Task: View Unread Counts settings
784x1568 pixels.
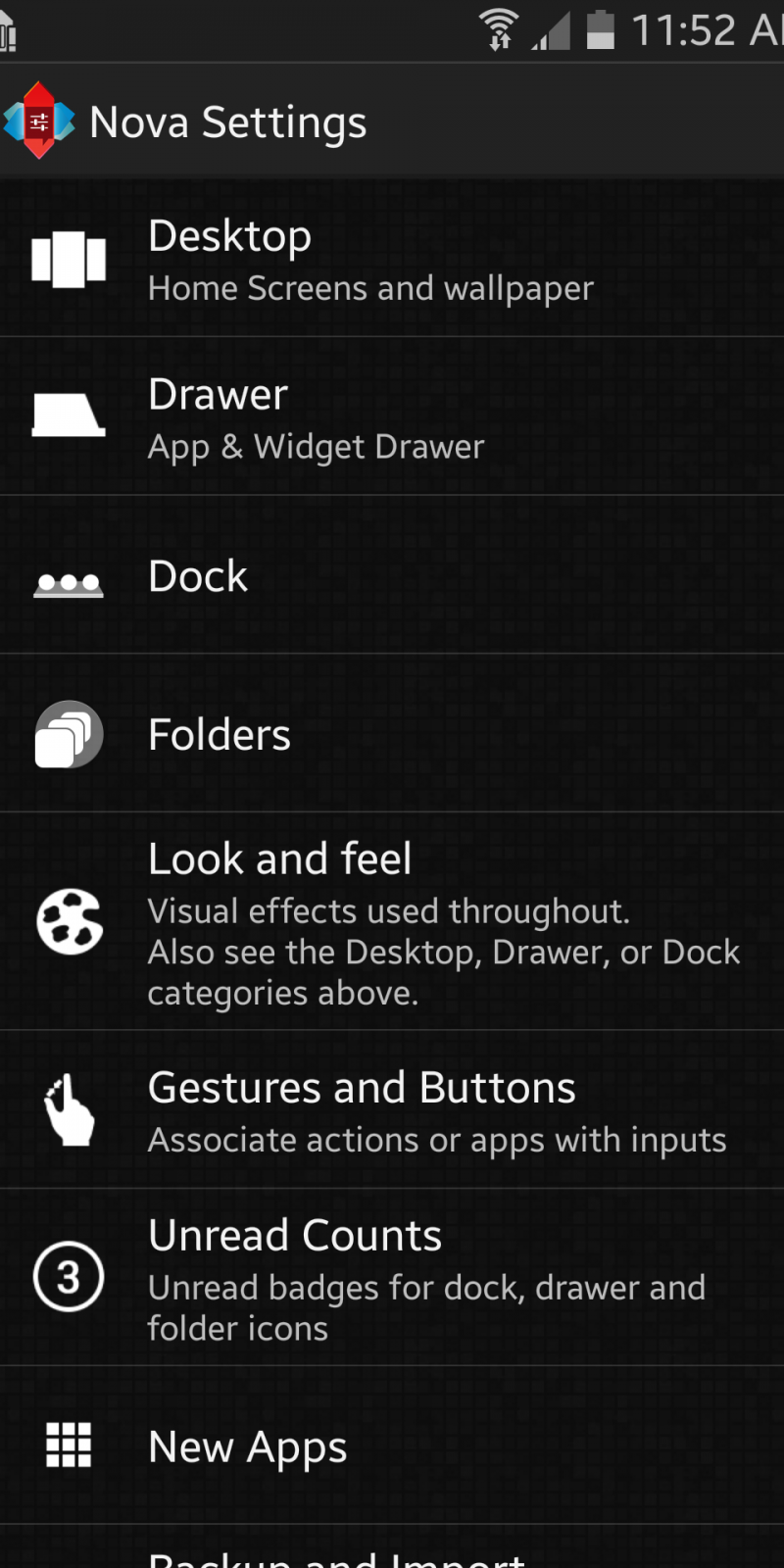Action: point(392,1278)
